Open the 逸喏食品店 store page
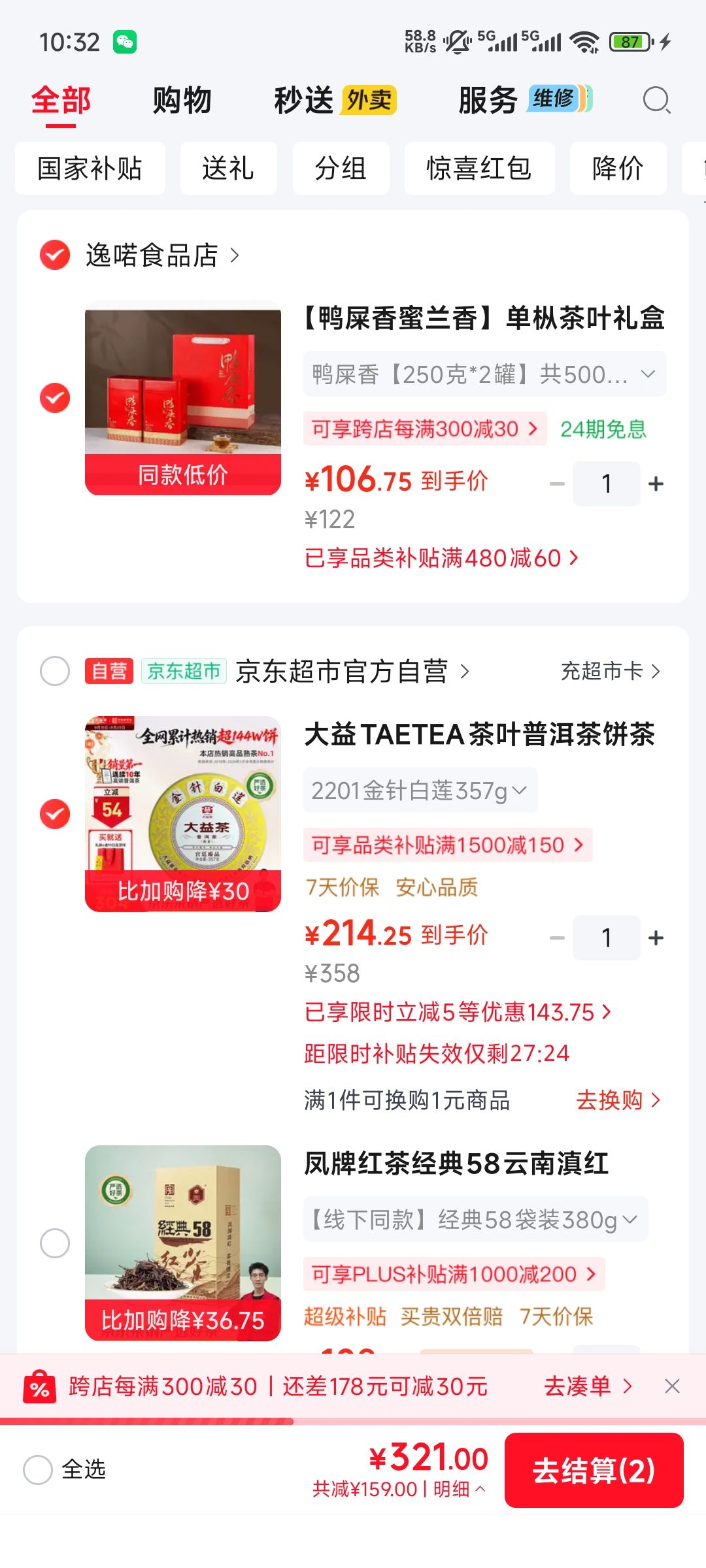 click(162, 255)
